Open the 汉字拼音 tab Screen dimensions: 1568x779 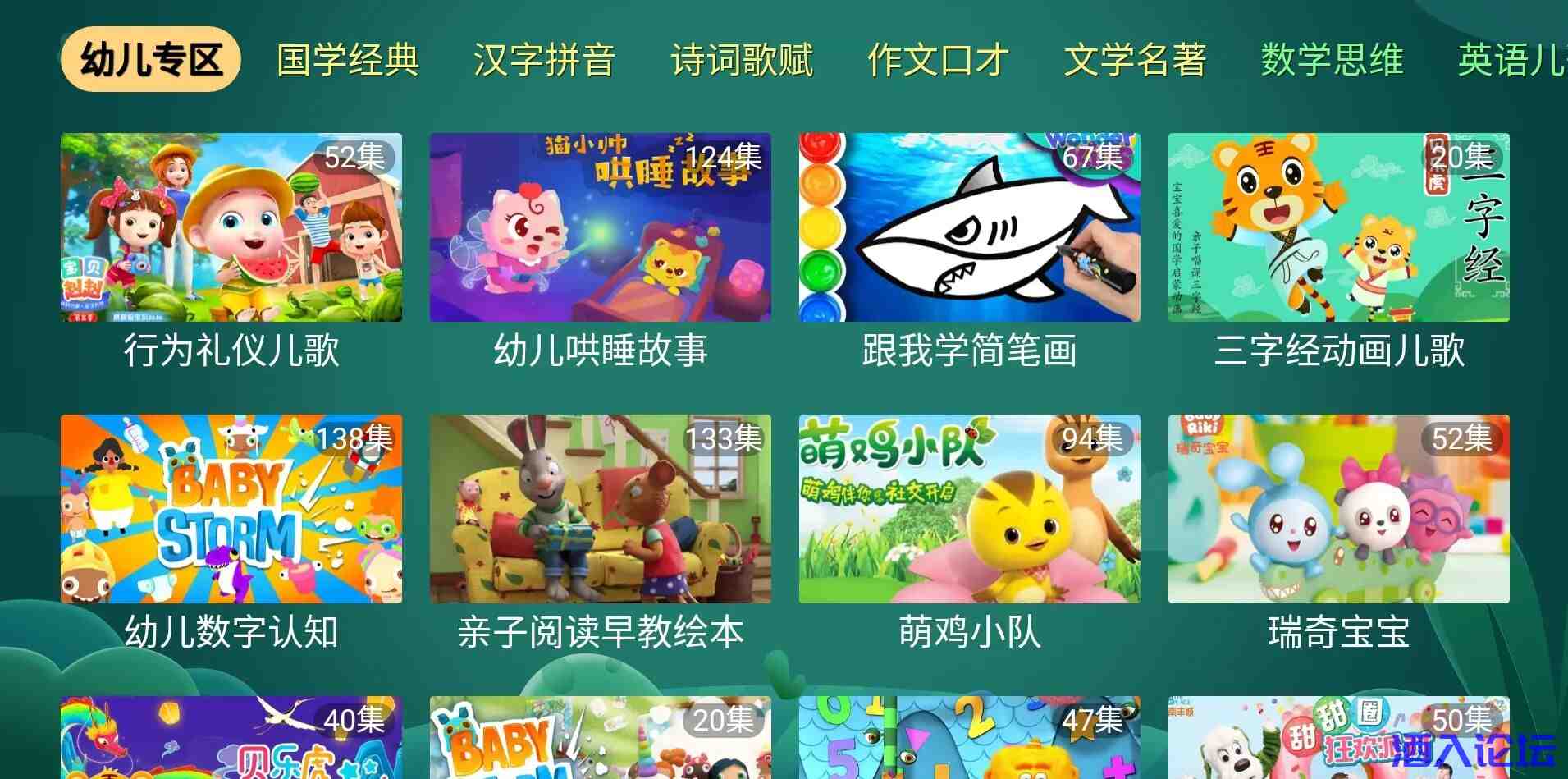[x=544, y=60]
